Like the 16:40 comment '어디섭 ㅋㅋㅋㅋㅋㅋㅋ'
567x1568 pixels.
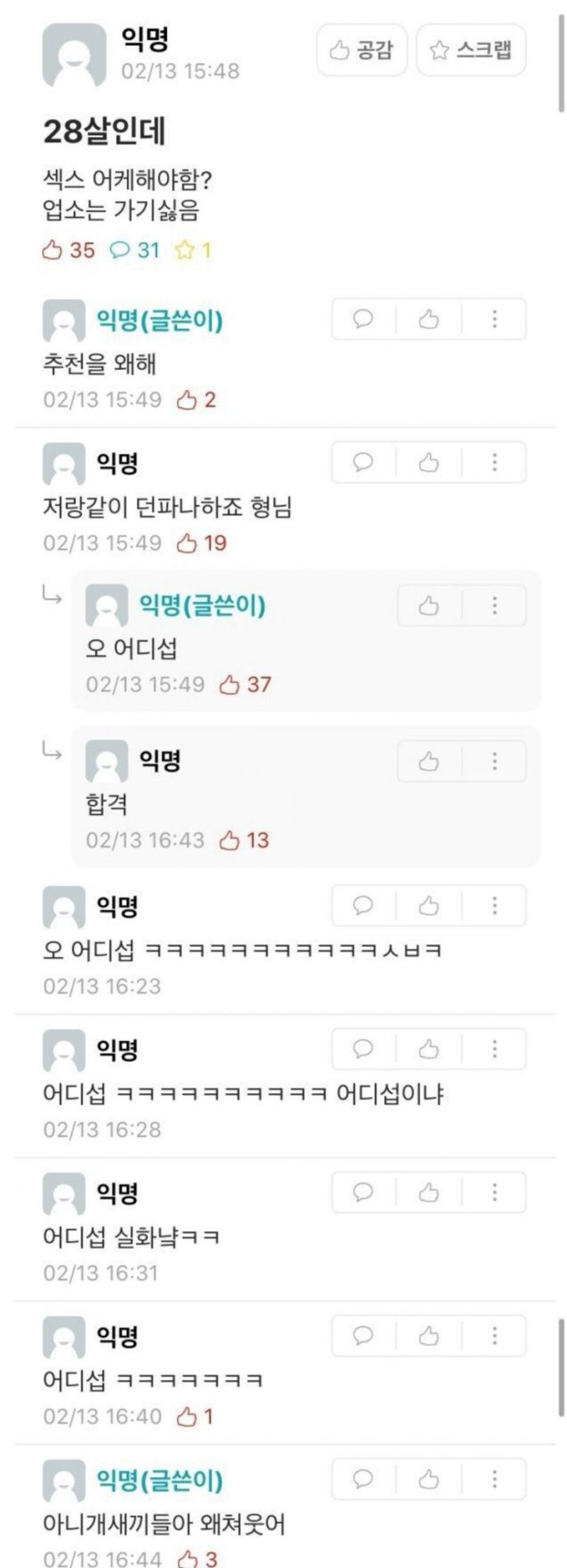[428, 1336]
